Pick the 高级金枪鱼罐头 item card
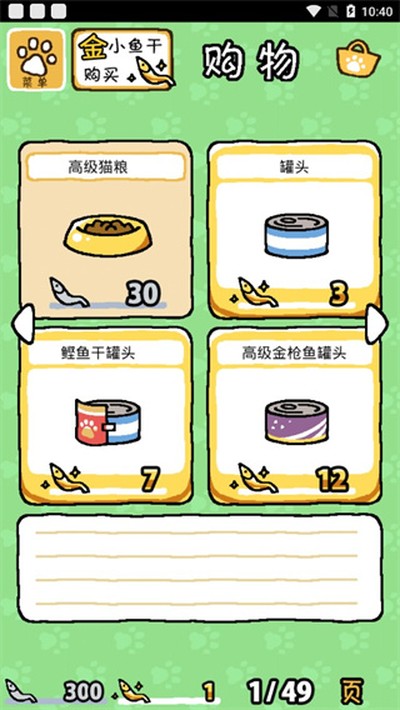 click(294, 416)
